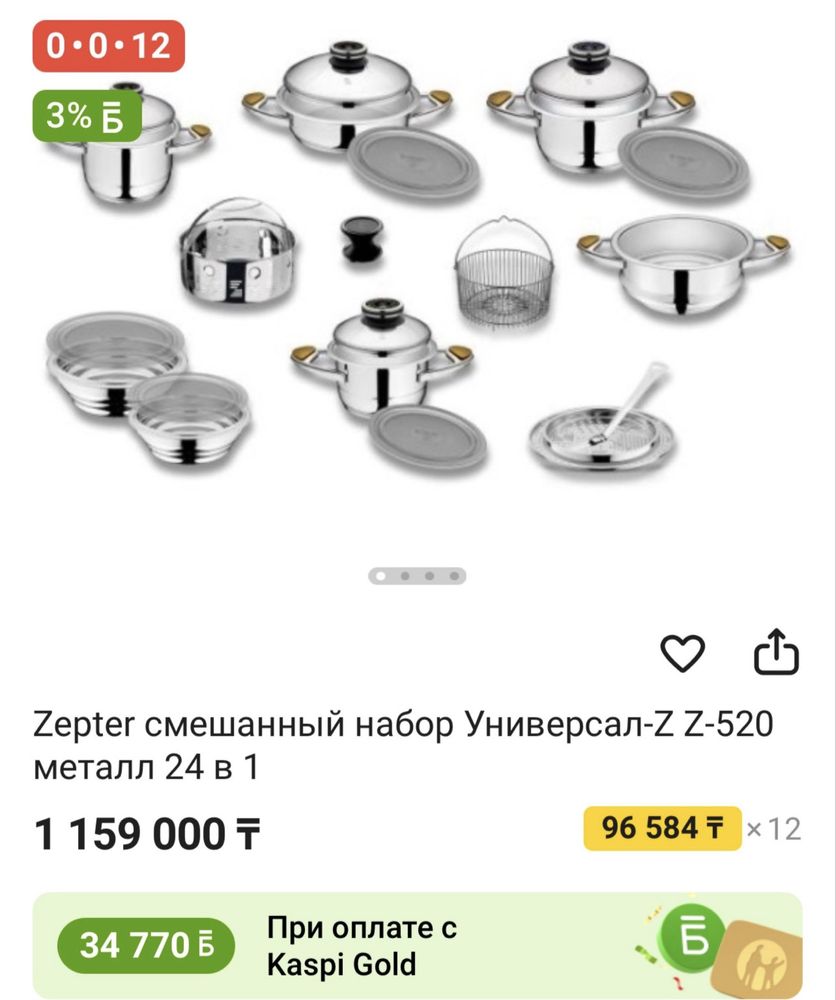The image size is (836, 1000).
Task: Open the Zepter cookware product image
Action: point(417,270)
